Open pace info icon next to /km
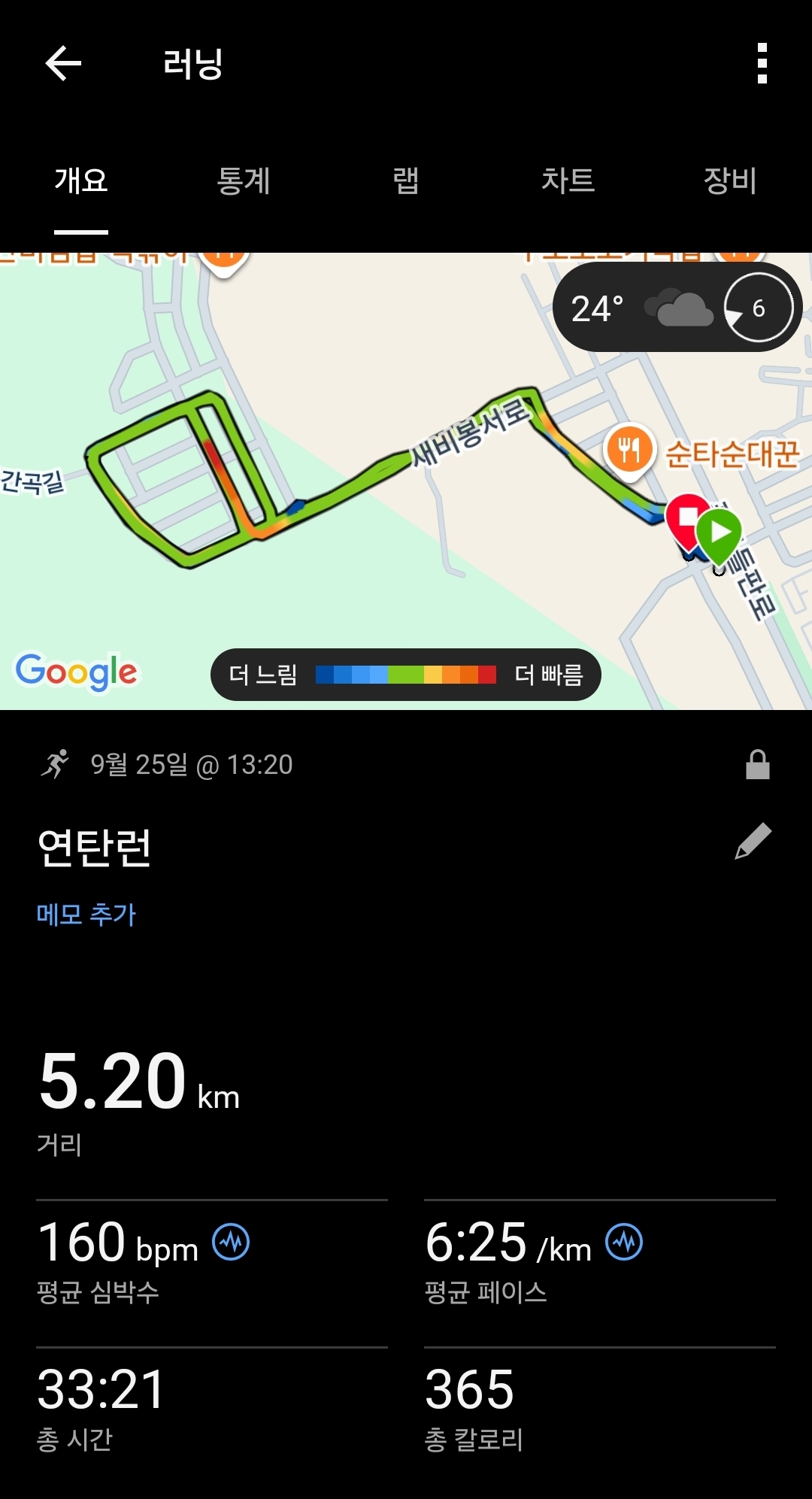Screen dimensions: 812x1499 624,1243
